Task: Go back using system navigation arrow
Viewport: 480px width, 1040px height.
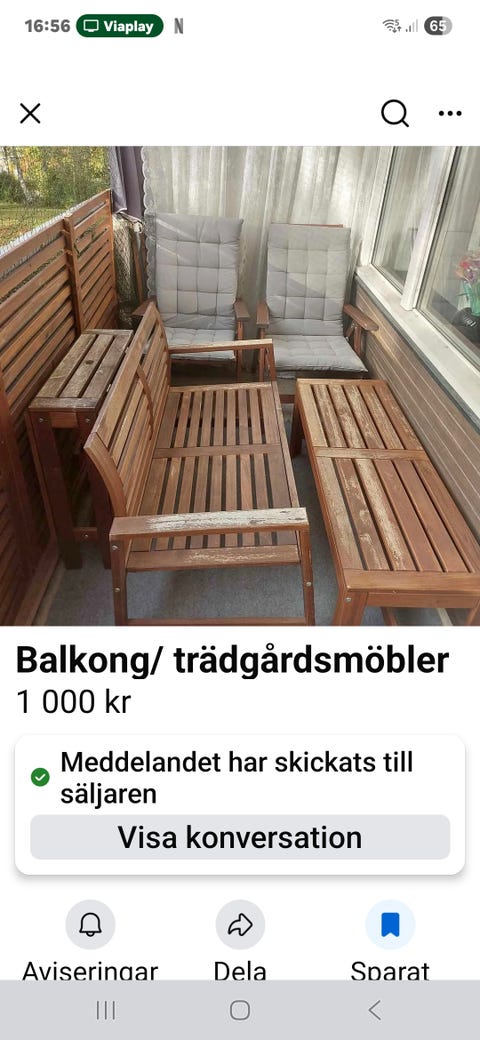Action: (375, 1010)
